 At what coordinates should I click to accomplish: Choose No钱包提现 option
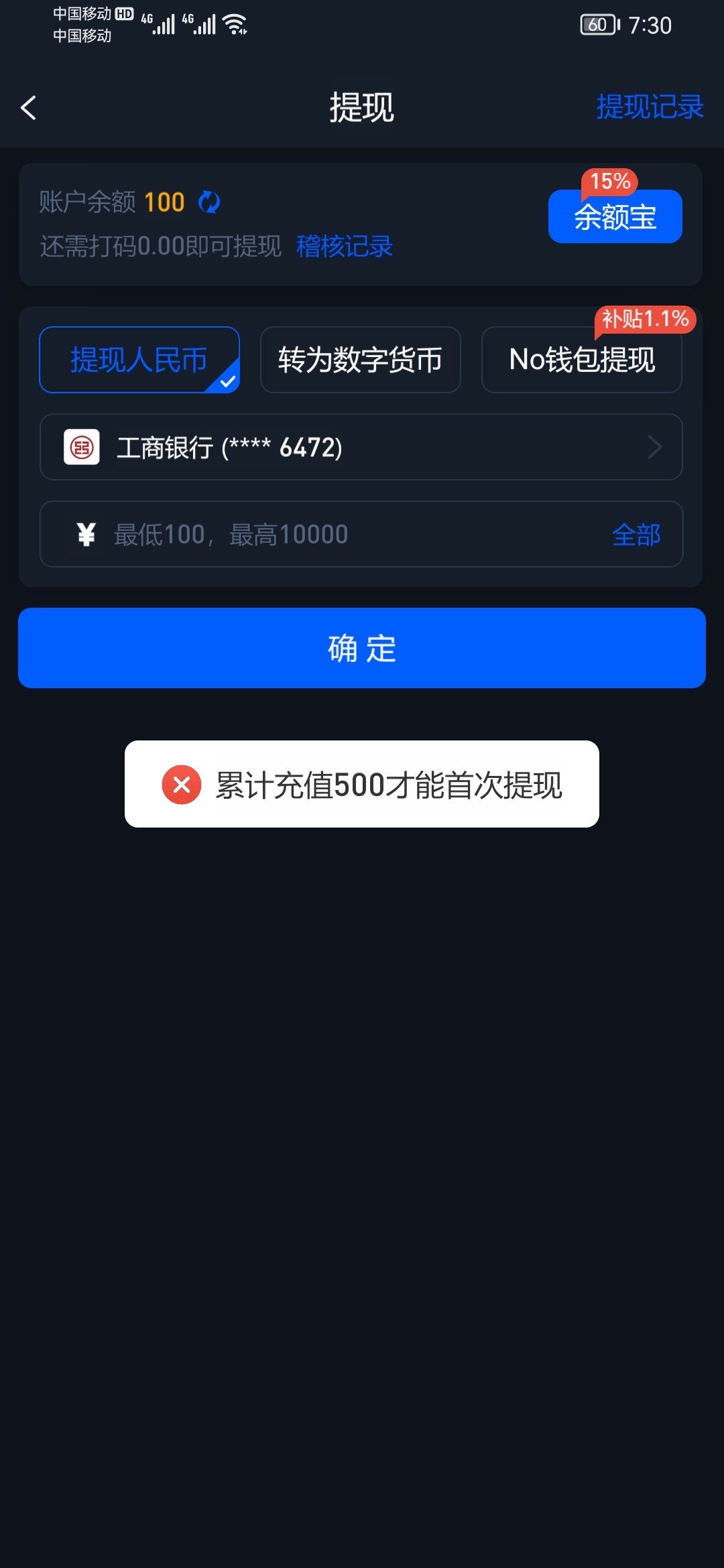pyautogui.click(x=581, y=360)
